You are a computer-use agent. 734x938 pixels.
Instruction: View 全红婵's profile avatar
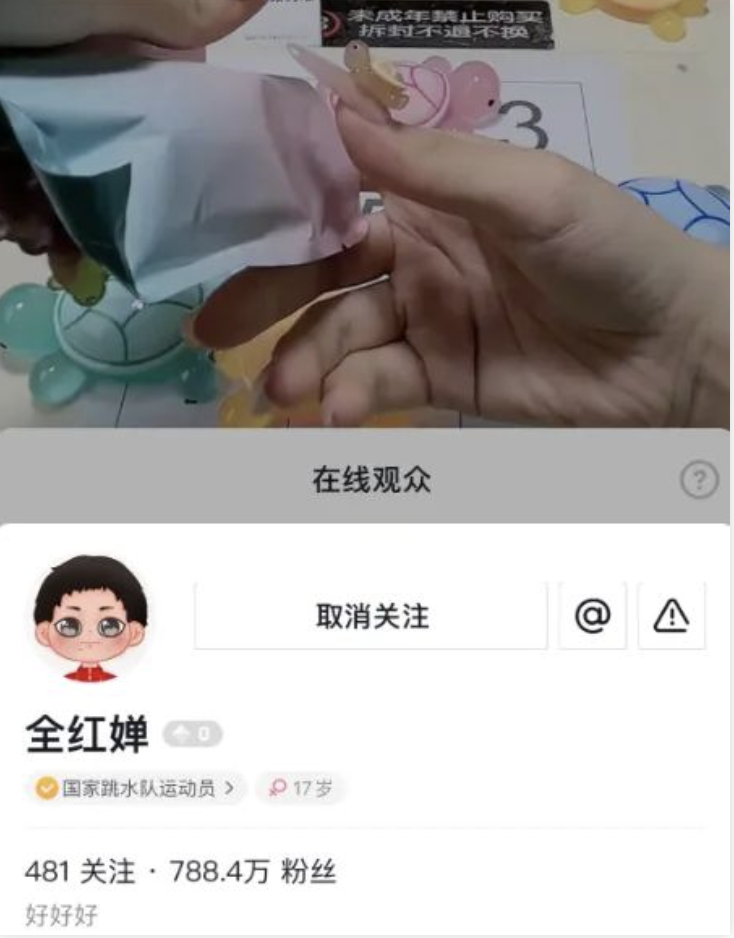(x=90, y=617)
